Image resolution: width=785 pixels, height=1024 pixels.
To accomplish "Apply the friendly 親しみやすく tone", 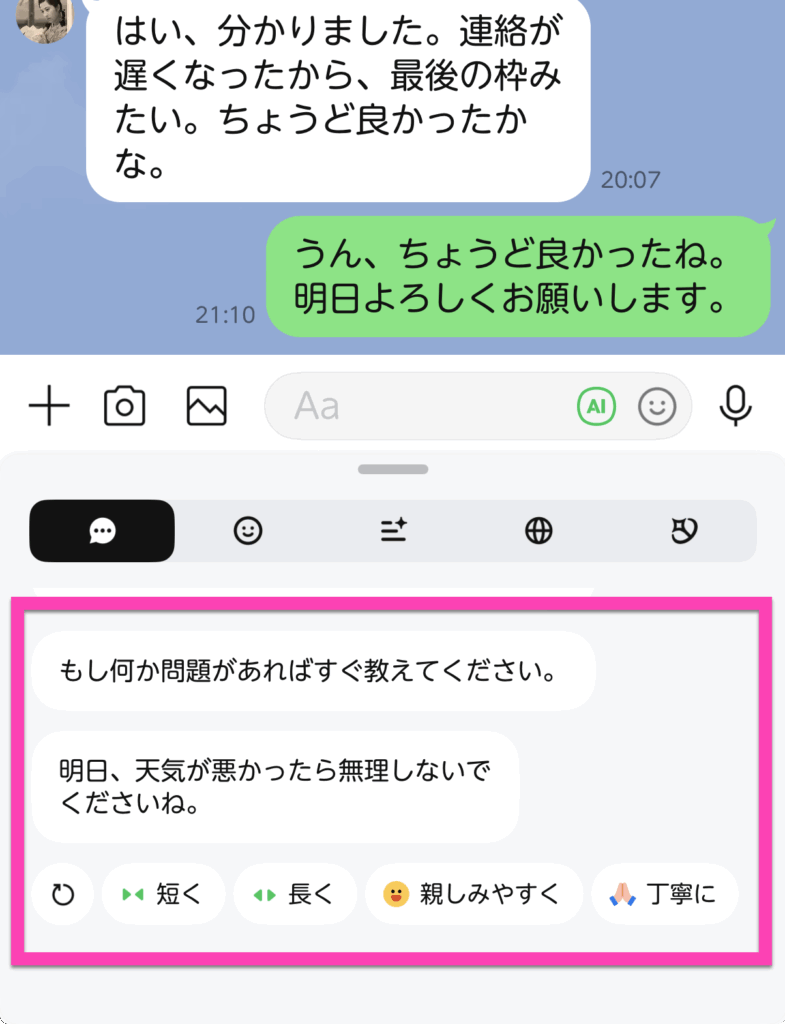I will pos(473,894).
